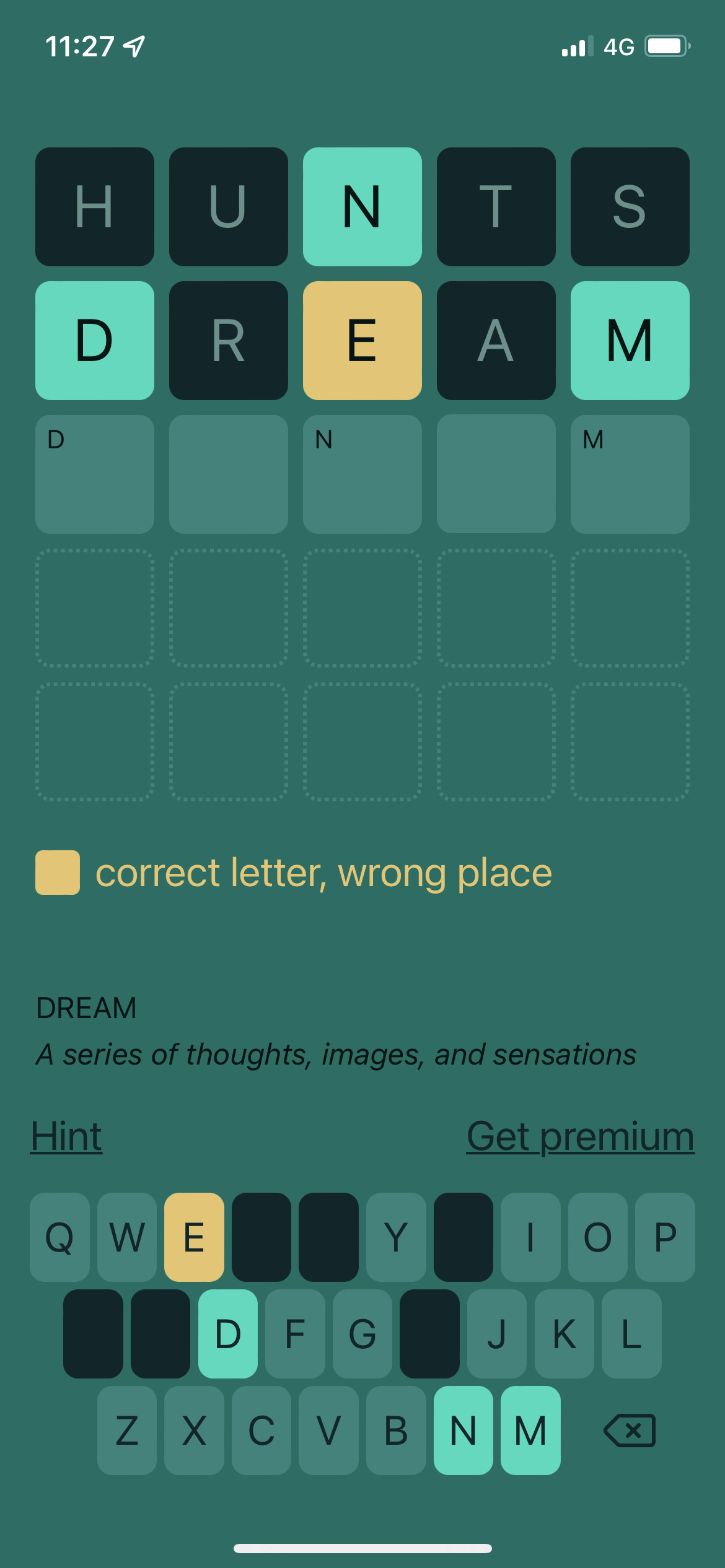
Task: Delete last letter with backspace key
Action: pyautogui.click(x=630, y=1430)
